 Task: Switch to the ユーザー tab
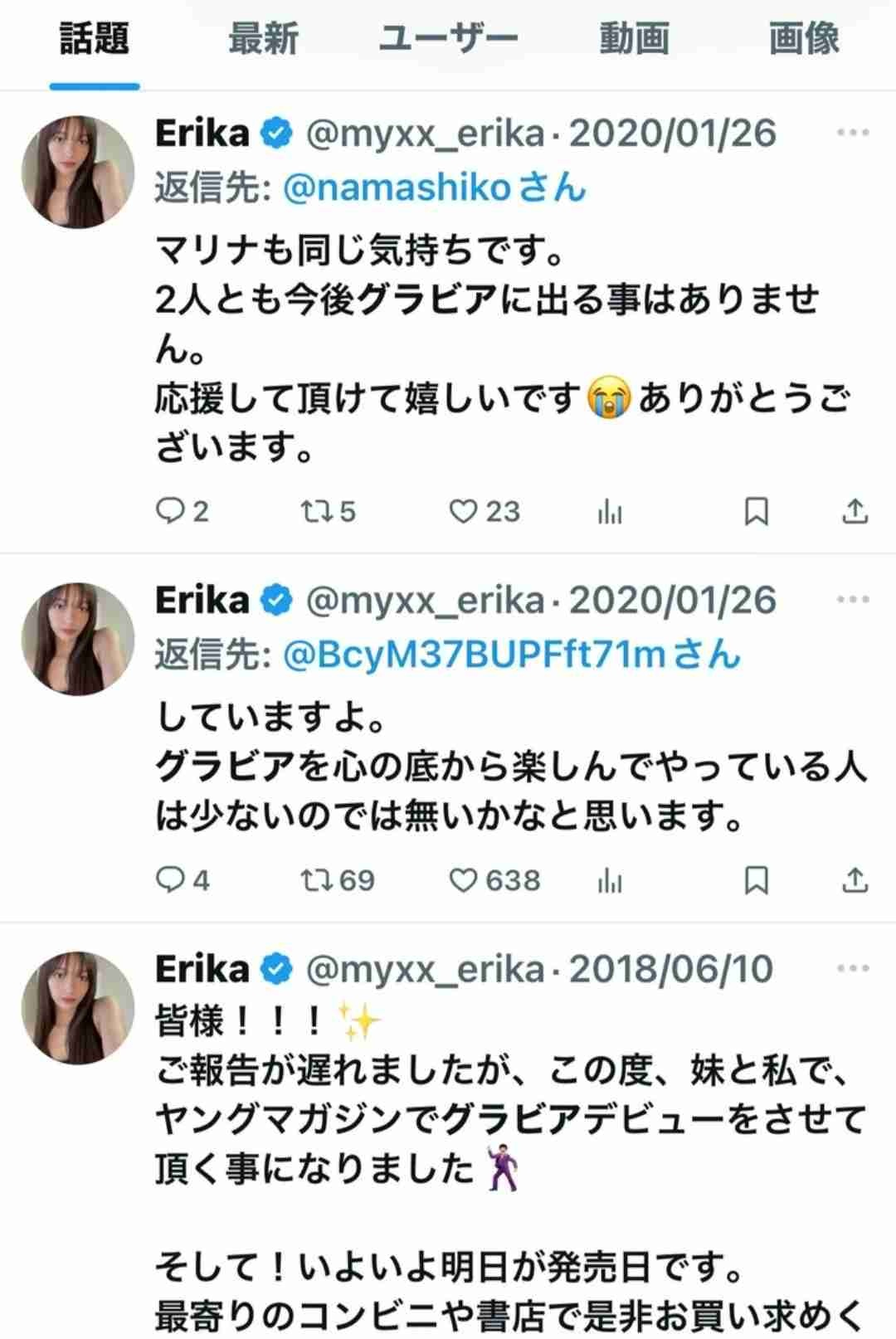click(448, 39)
